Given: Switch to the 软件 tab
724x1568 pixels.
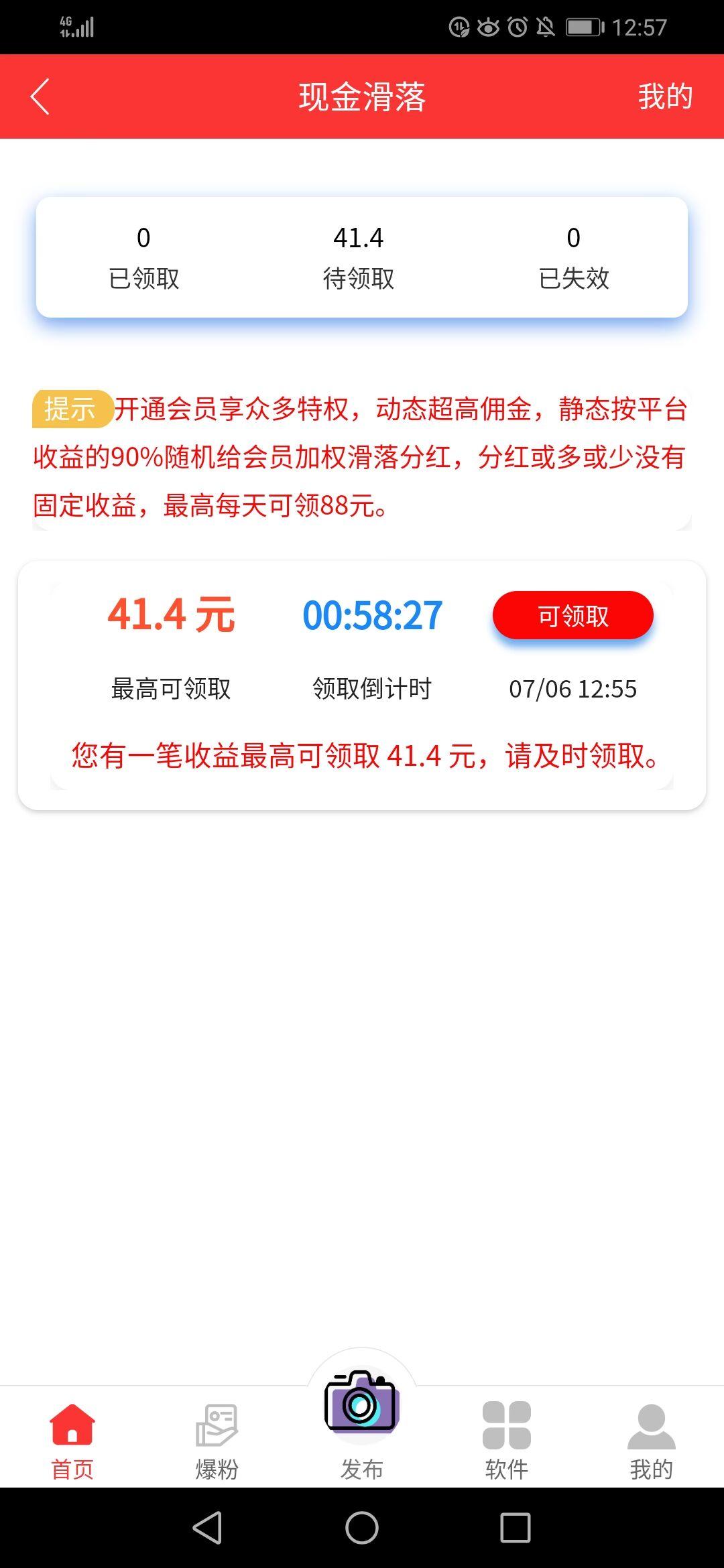Looking at the screenshot, I should [x=507, y=1442].
